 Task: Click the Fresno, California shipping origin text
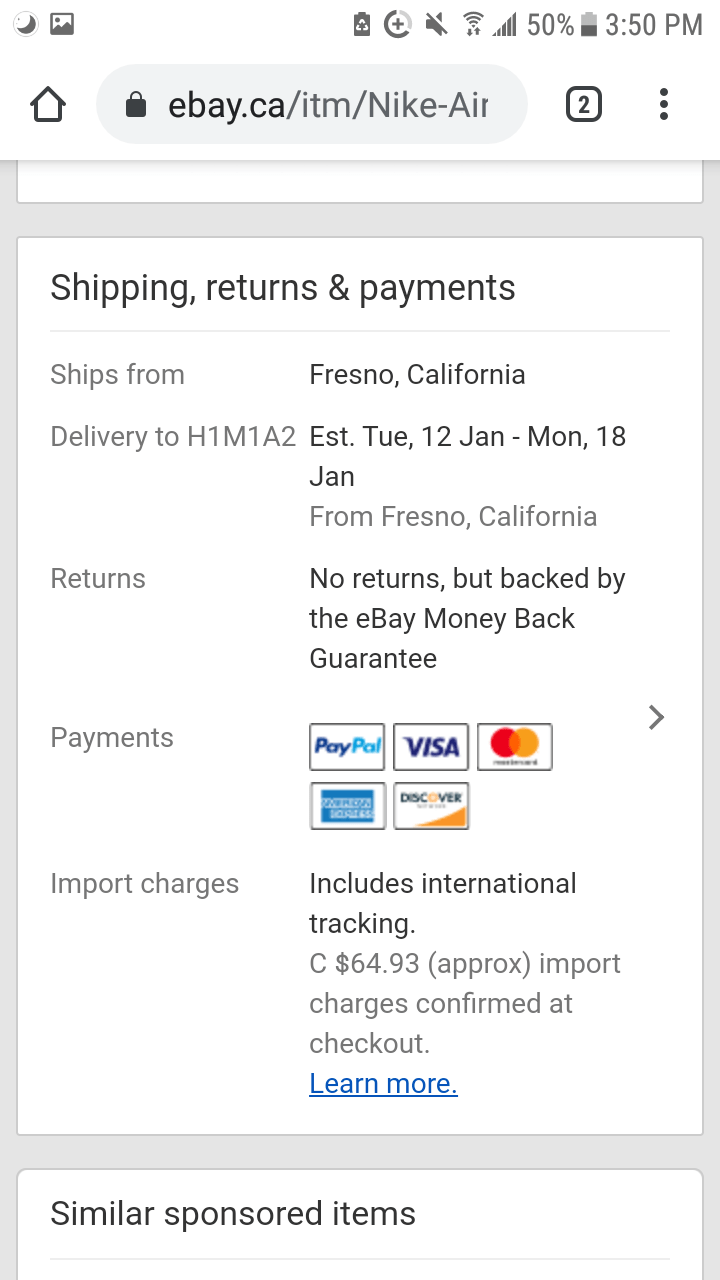coord(417,374)
